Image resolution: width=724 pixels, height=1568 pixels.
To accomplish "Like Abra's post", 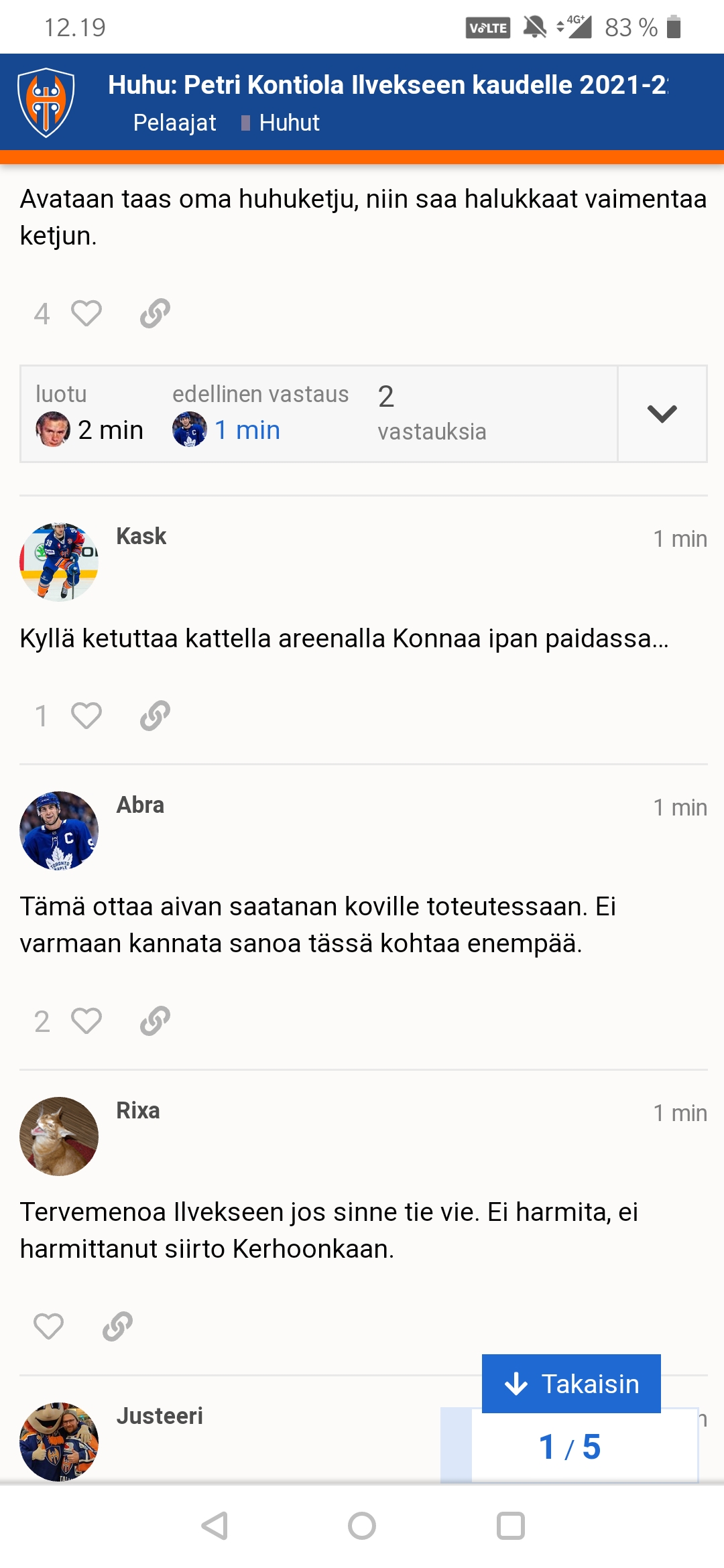I will coord(86,1021).
